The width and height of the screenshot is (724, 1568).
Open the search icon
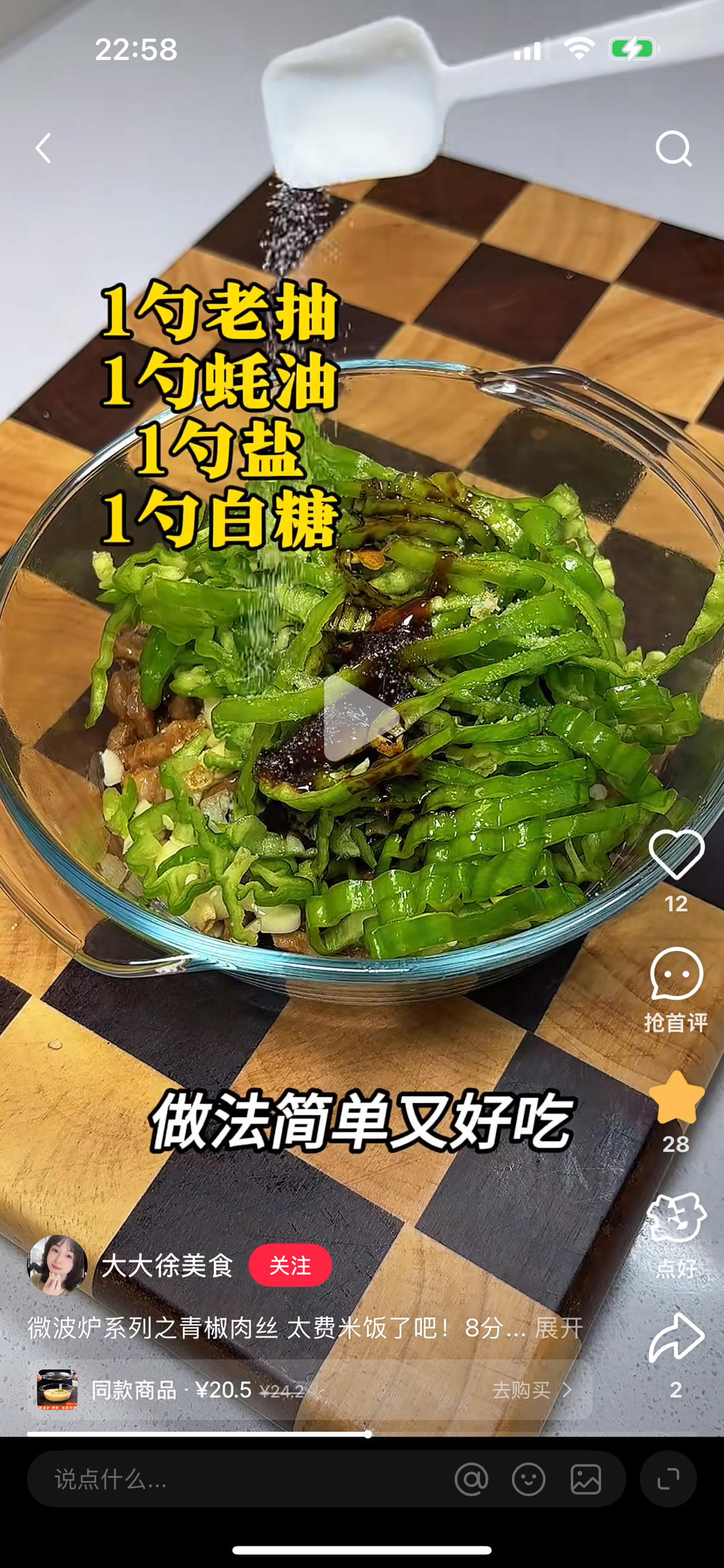click(673, 148)
